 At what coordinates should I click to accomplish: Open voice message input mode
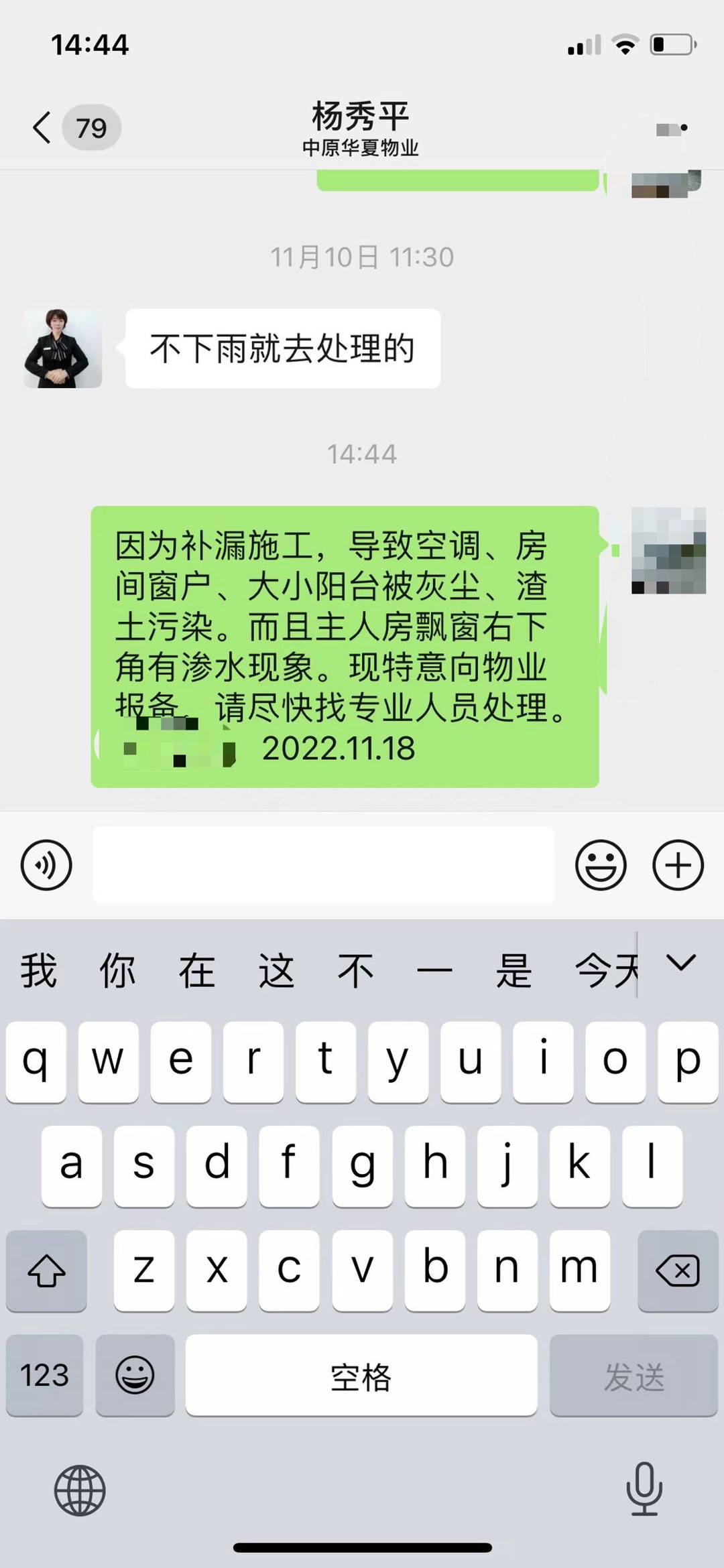[x=47, y=864]
